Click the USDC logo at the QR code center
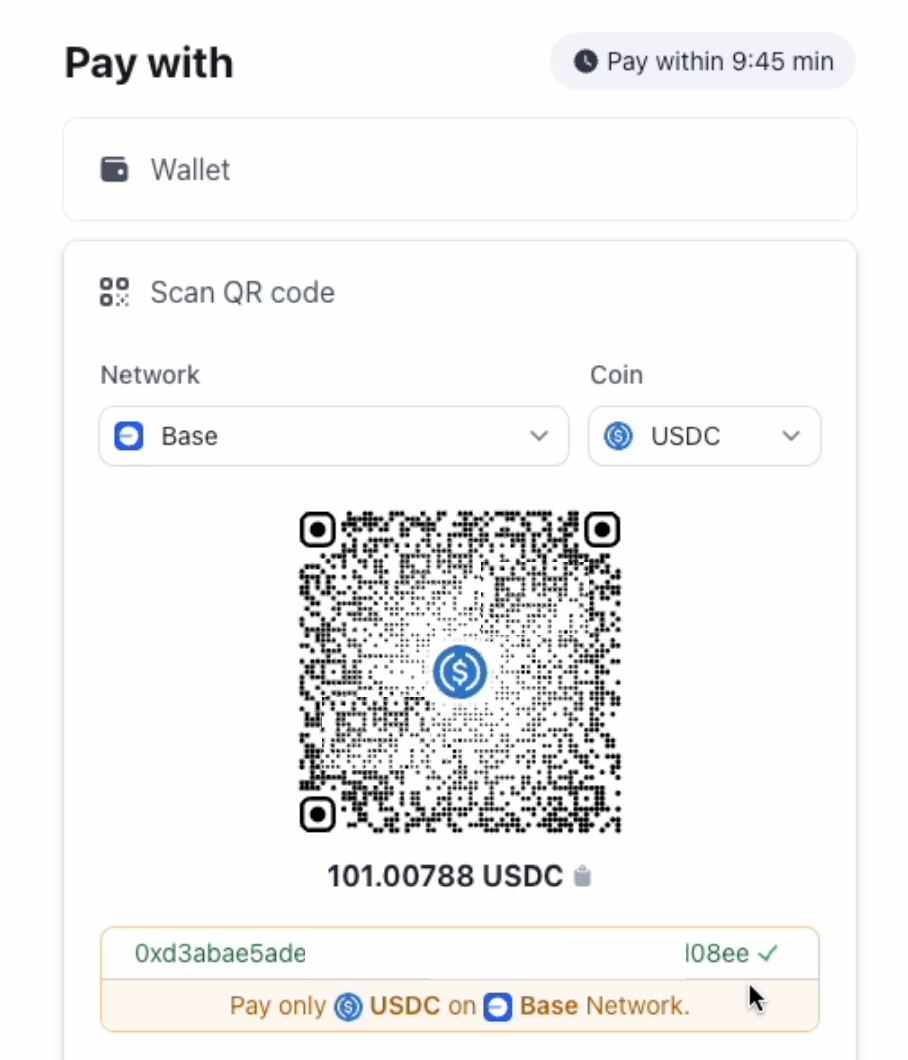 point(458,672)
